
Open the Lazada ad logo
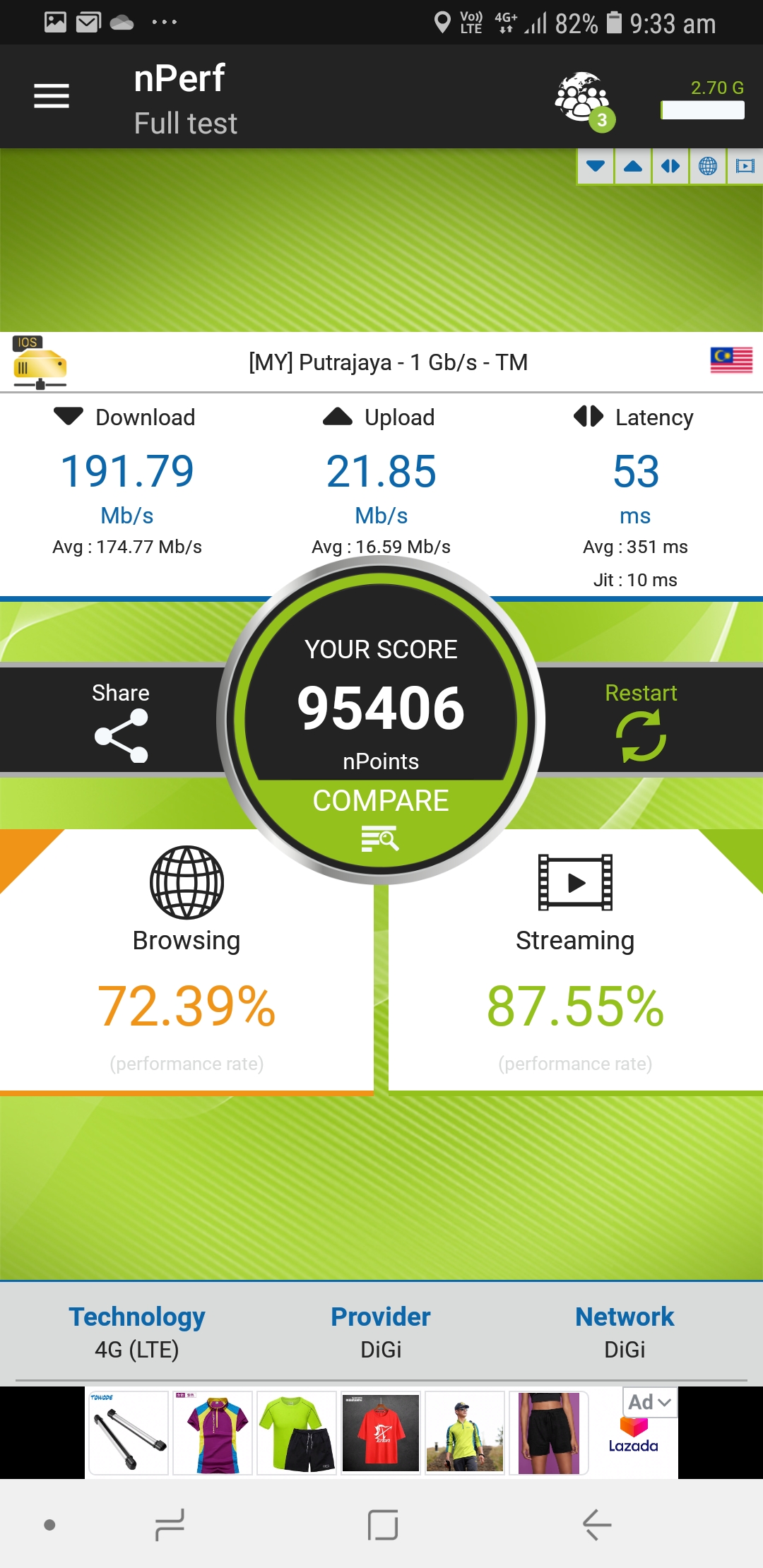click(633, 1437)
